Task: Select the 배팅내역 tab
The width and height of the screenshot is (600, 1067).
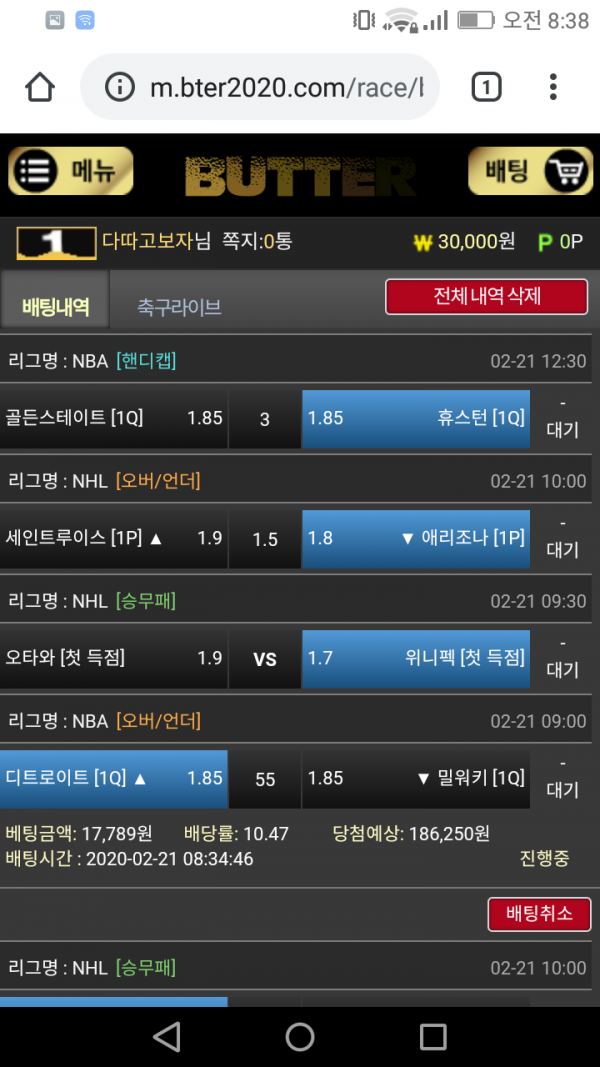Action: tap(55, 306)
